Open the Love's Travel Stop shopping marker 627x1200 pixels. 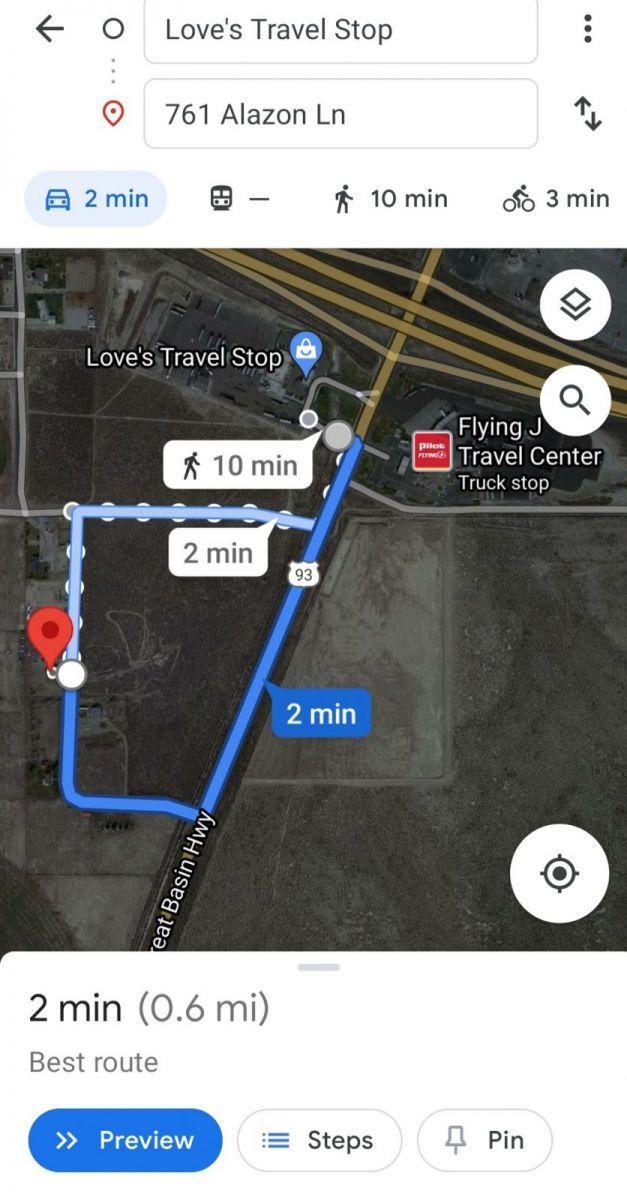303,349
